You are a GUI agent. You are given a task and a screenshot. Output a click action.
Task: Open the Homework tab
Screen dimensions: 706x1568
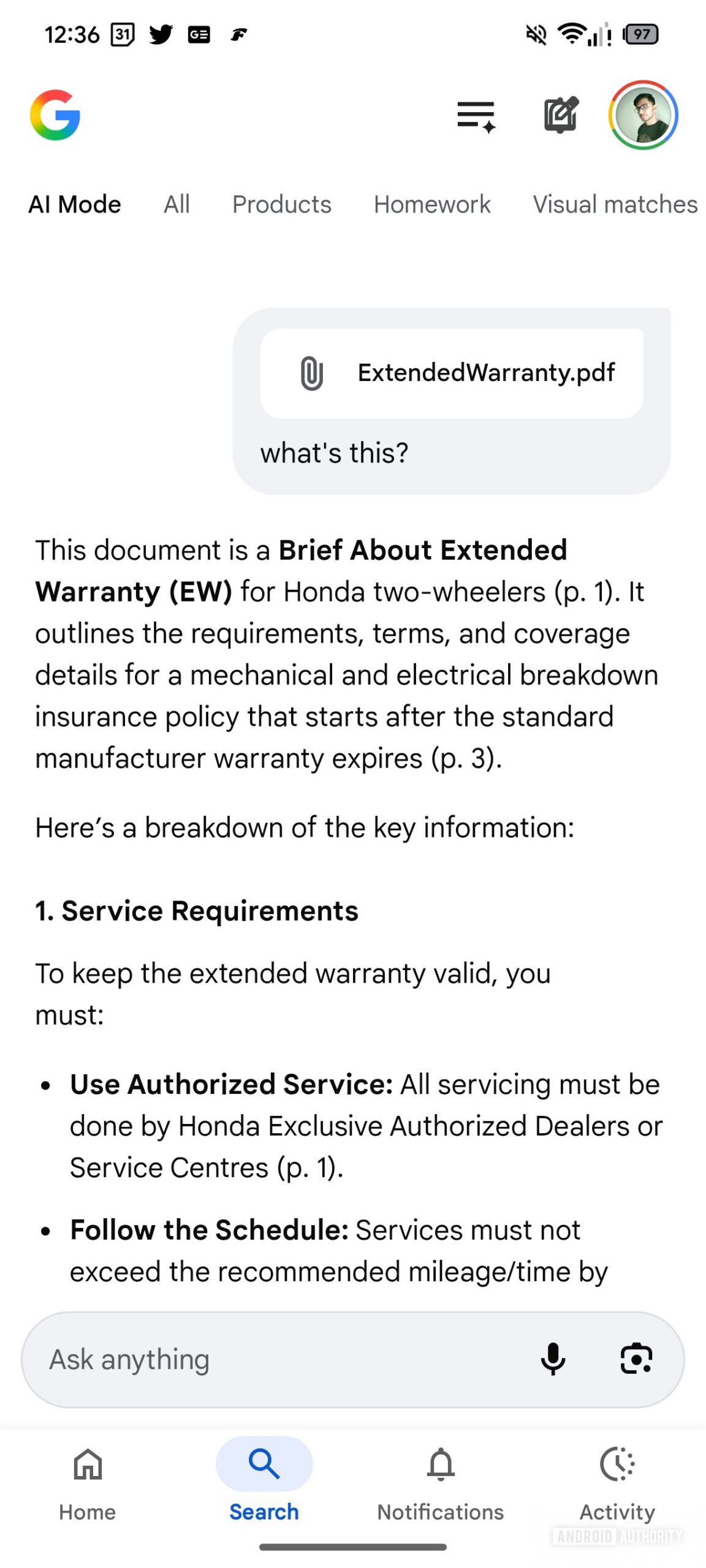pos(432,204)
